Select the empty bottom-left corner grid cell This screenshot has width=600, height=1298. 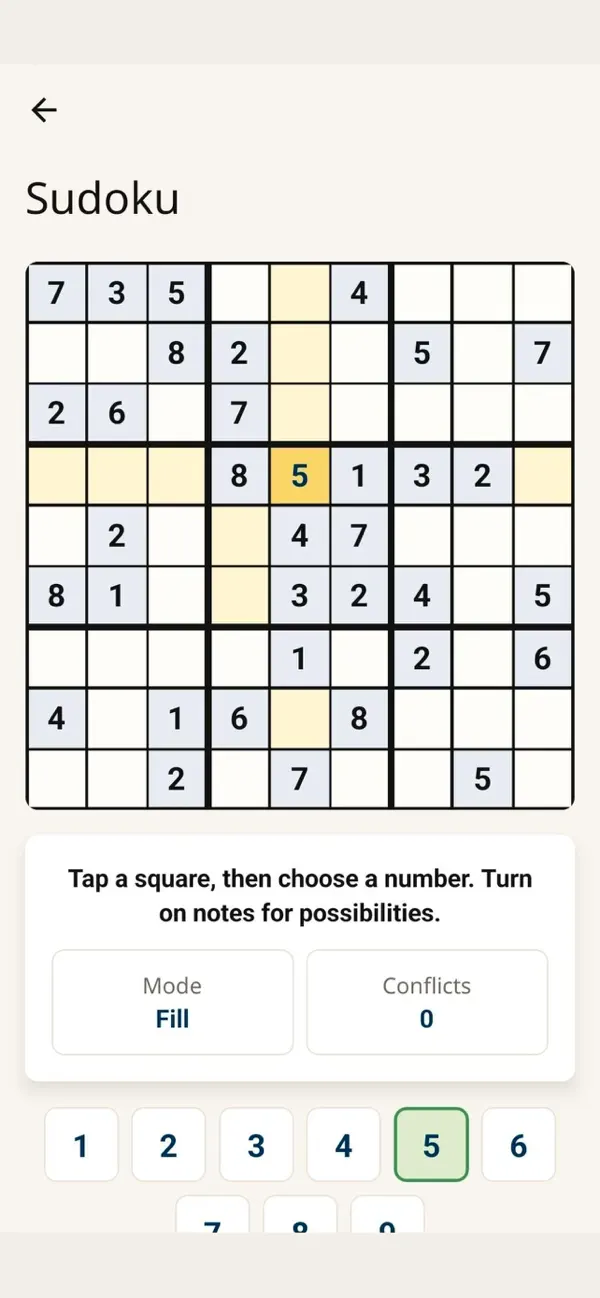click(x=57, y=779)
